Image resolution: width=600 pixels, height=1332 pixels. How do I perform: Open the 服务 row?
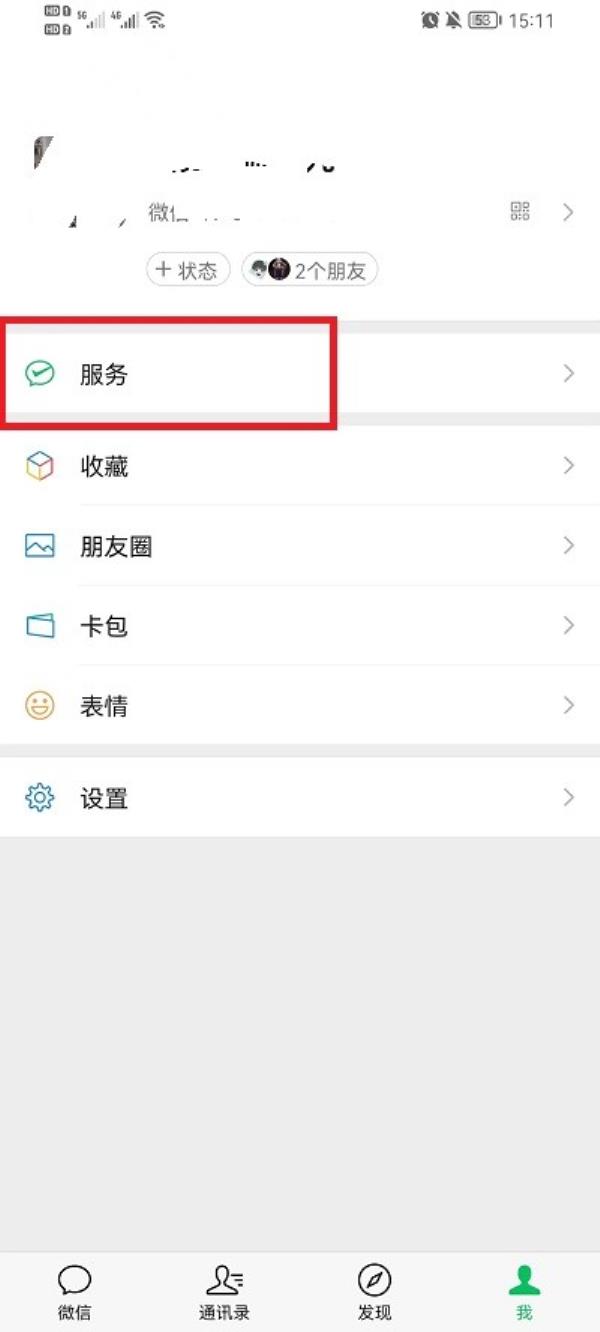click(x=300, y=374)
